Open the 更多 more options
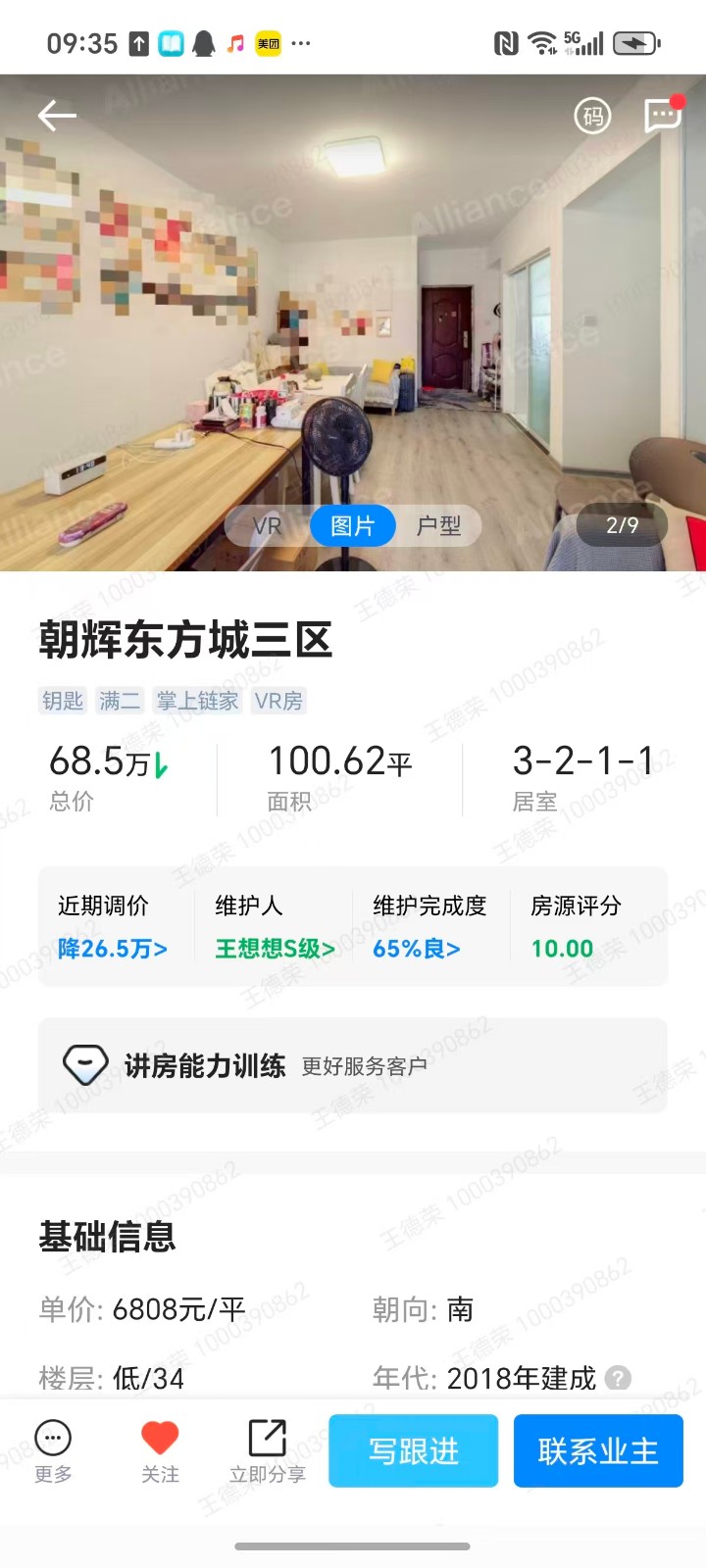The image size is (706, 1568). [x=53, y=1450]
